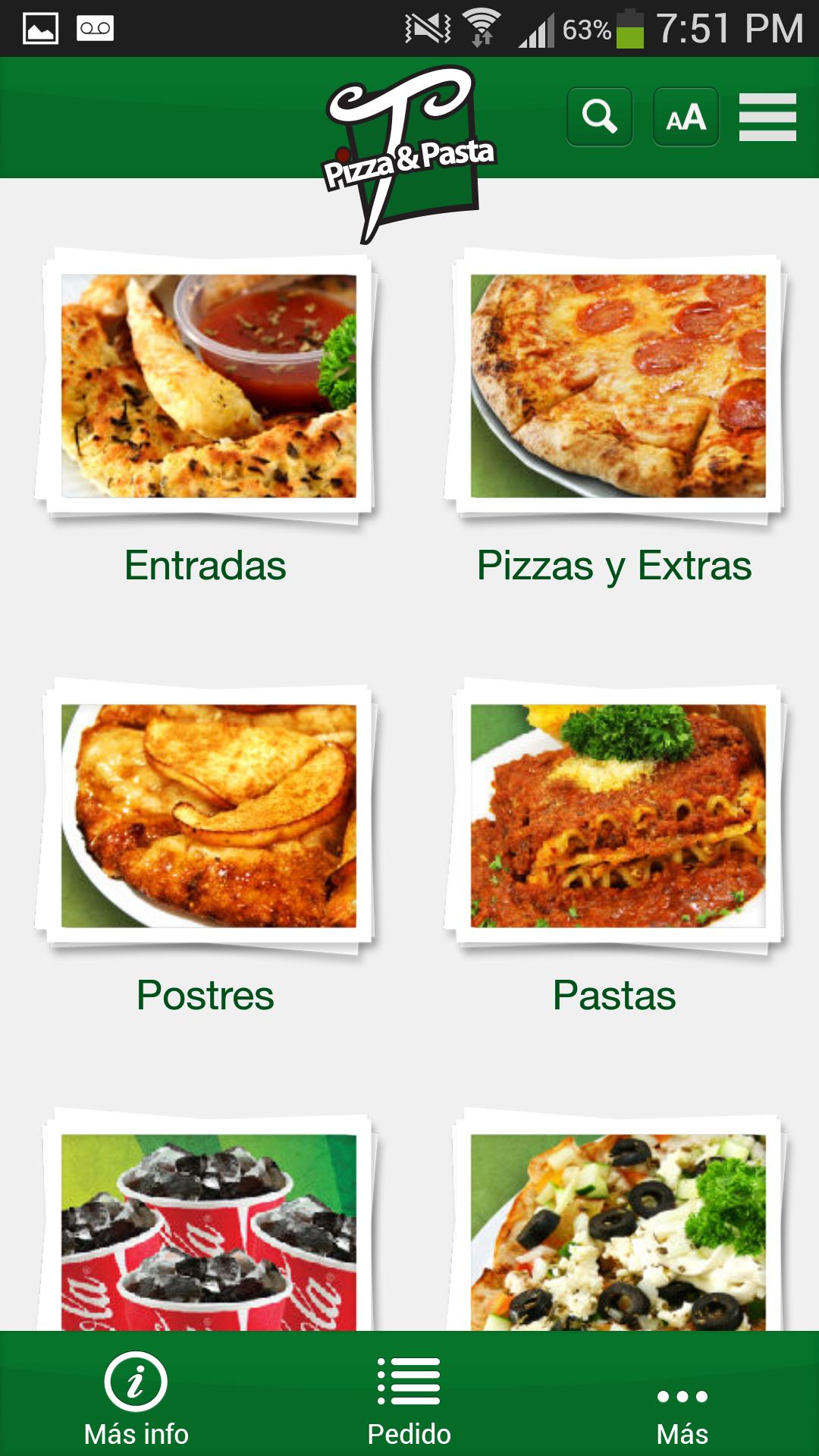Tap the Wi-Fi icon in status bar

483,24
